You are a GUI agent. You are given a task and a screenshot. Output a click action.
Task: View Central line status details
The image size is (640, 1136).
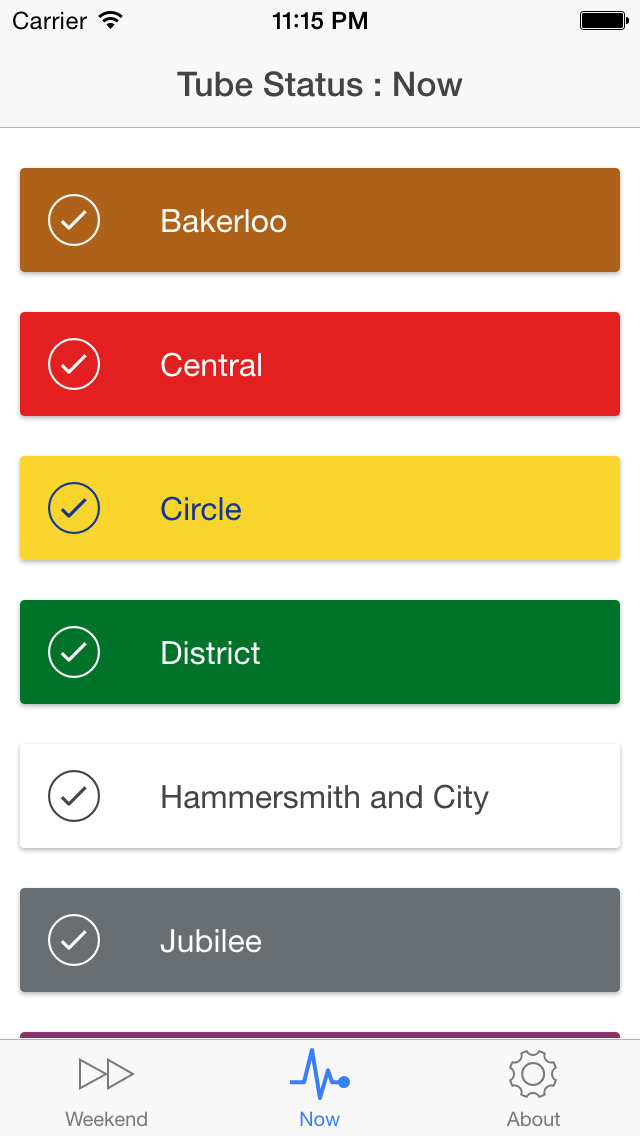tap(320, 364)
